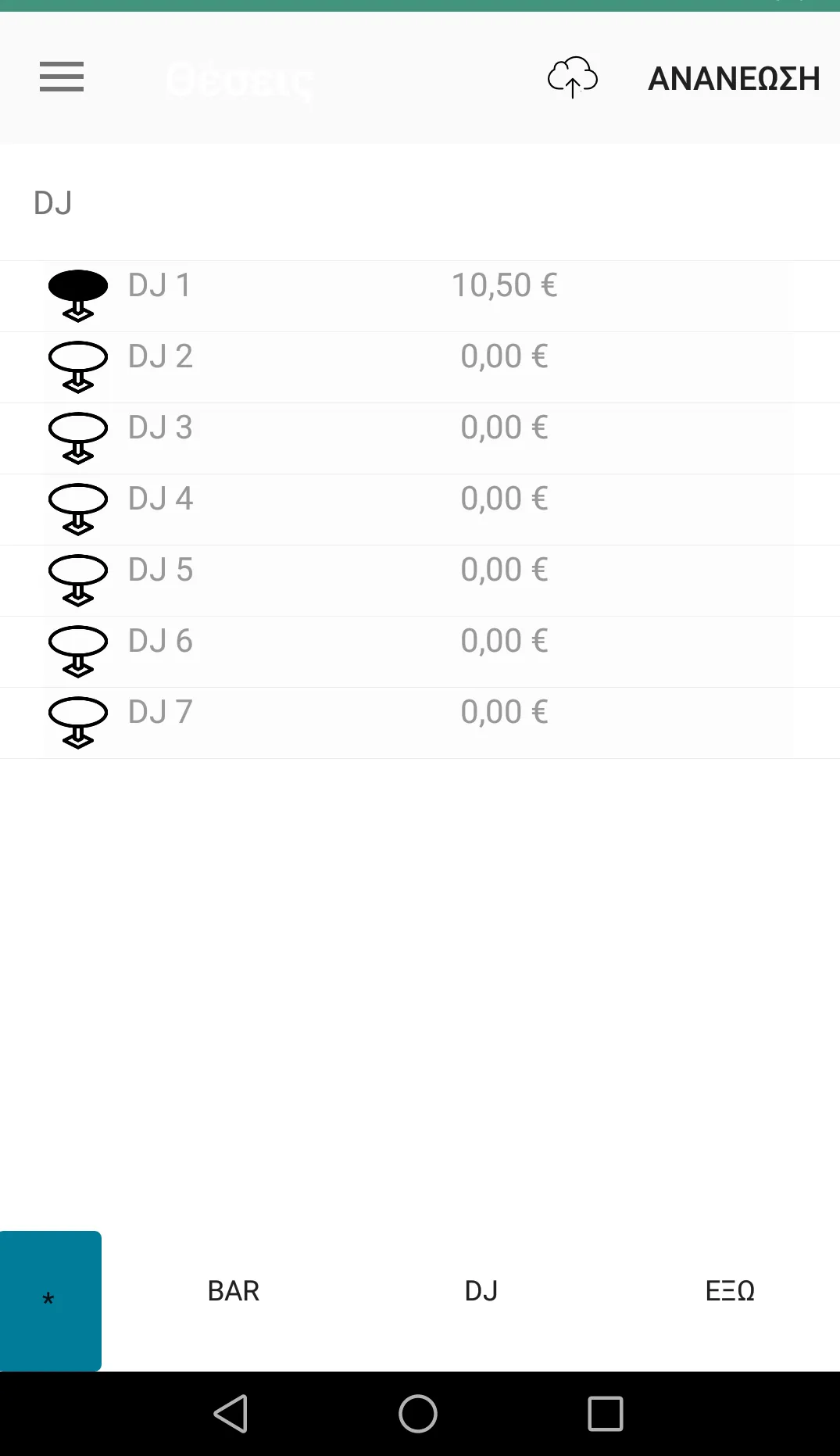Image resolution: width=840 pixels, height=1456 pixels.
Task: Tap the ΑΝΑΝΕΩΣΗ refresh button
Action: [x=734, y=79]
